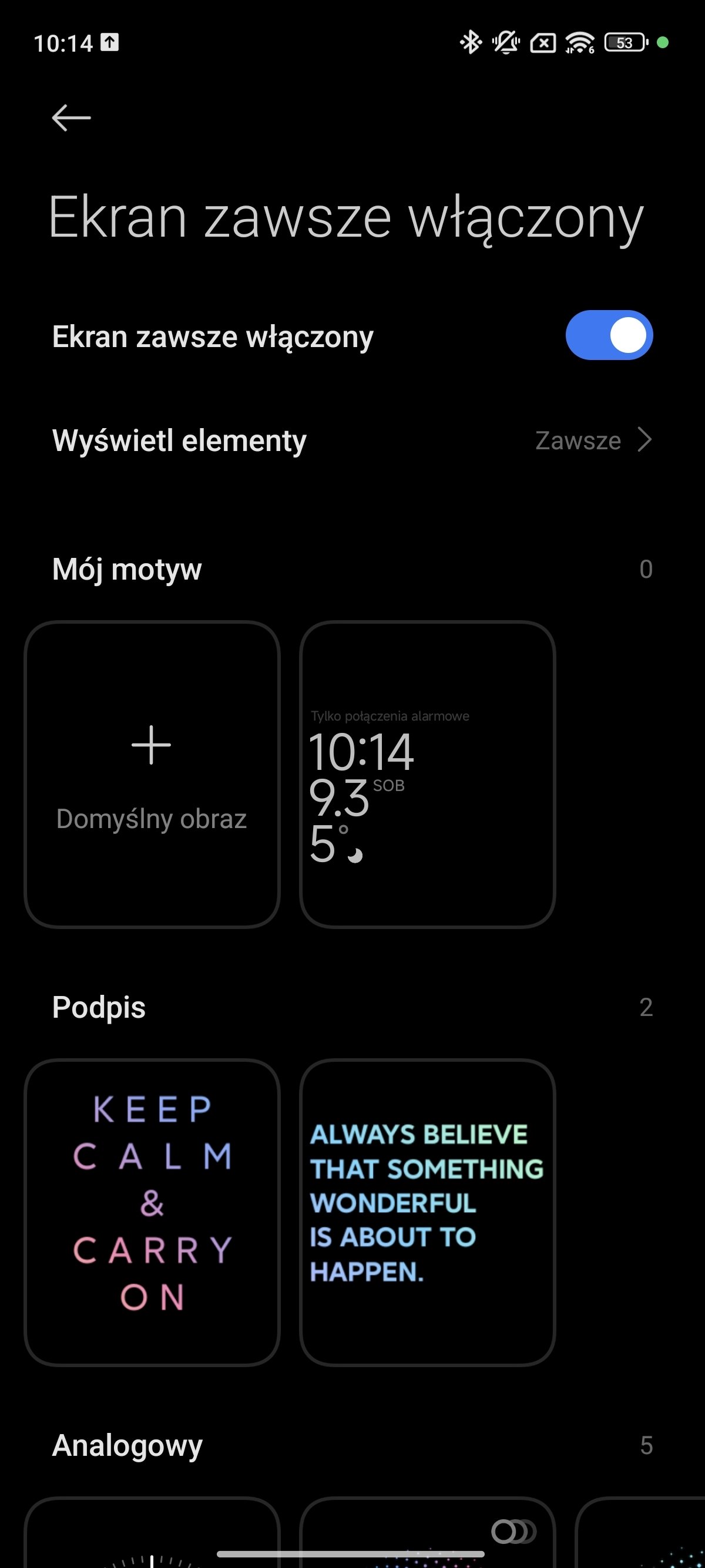Toggle the Ekran zawsze włączony switch off
The height and width of the screenshot is (1568, 705).
(x=609, y=335)
